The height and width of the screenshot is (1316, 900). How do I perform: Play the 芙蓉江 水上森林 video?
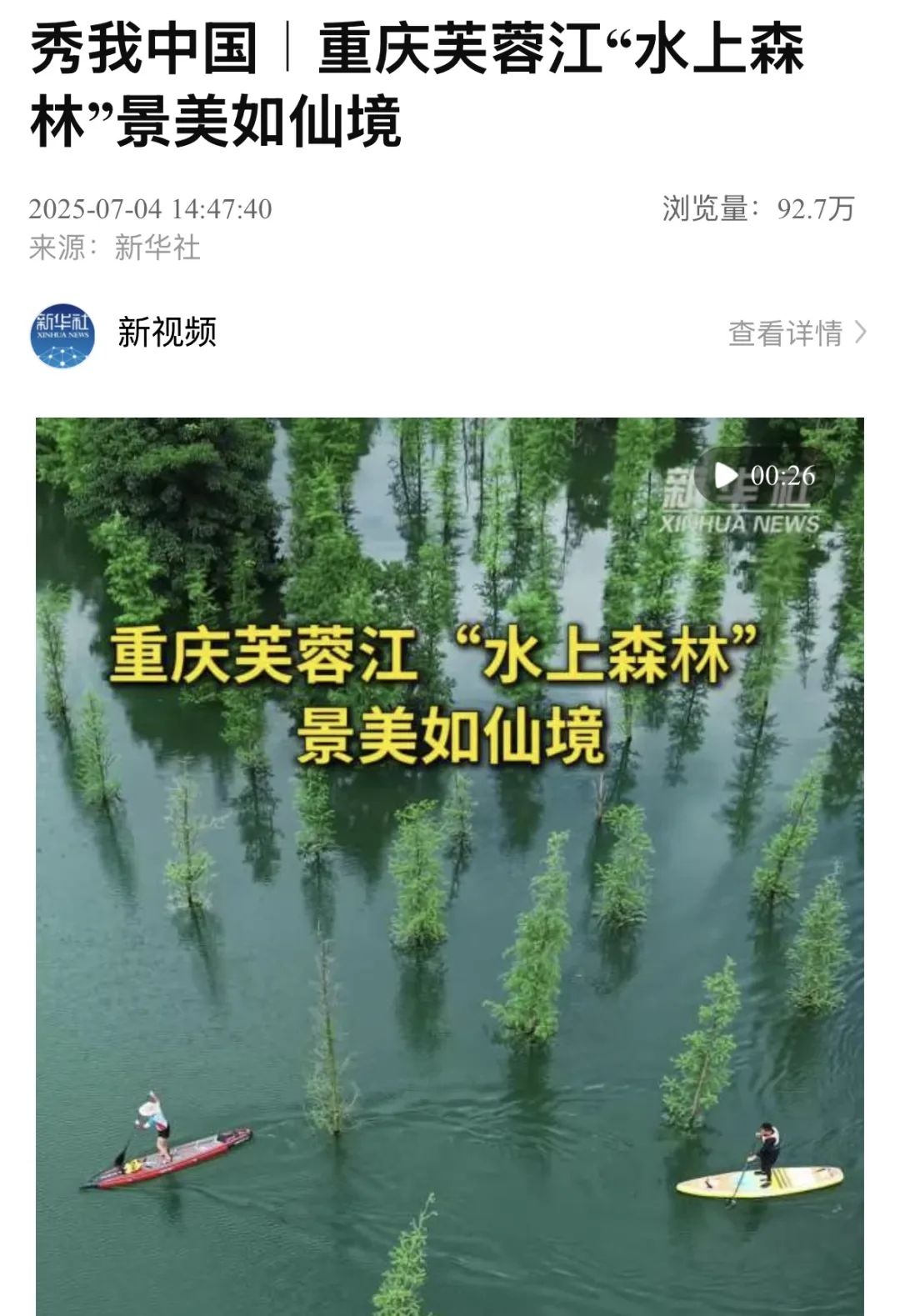[x=727, y=476]
